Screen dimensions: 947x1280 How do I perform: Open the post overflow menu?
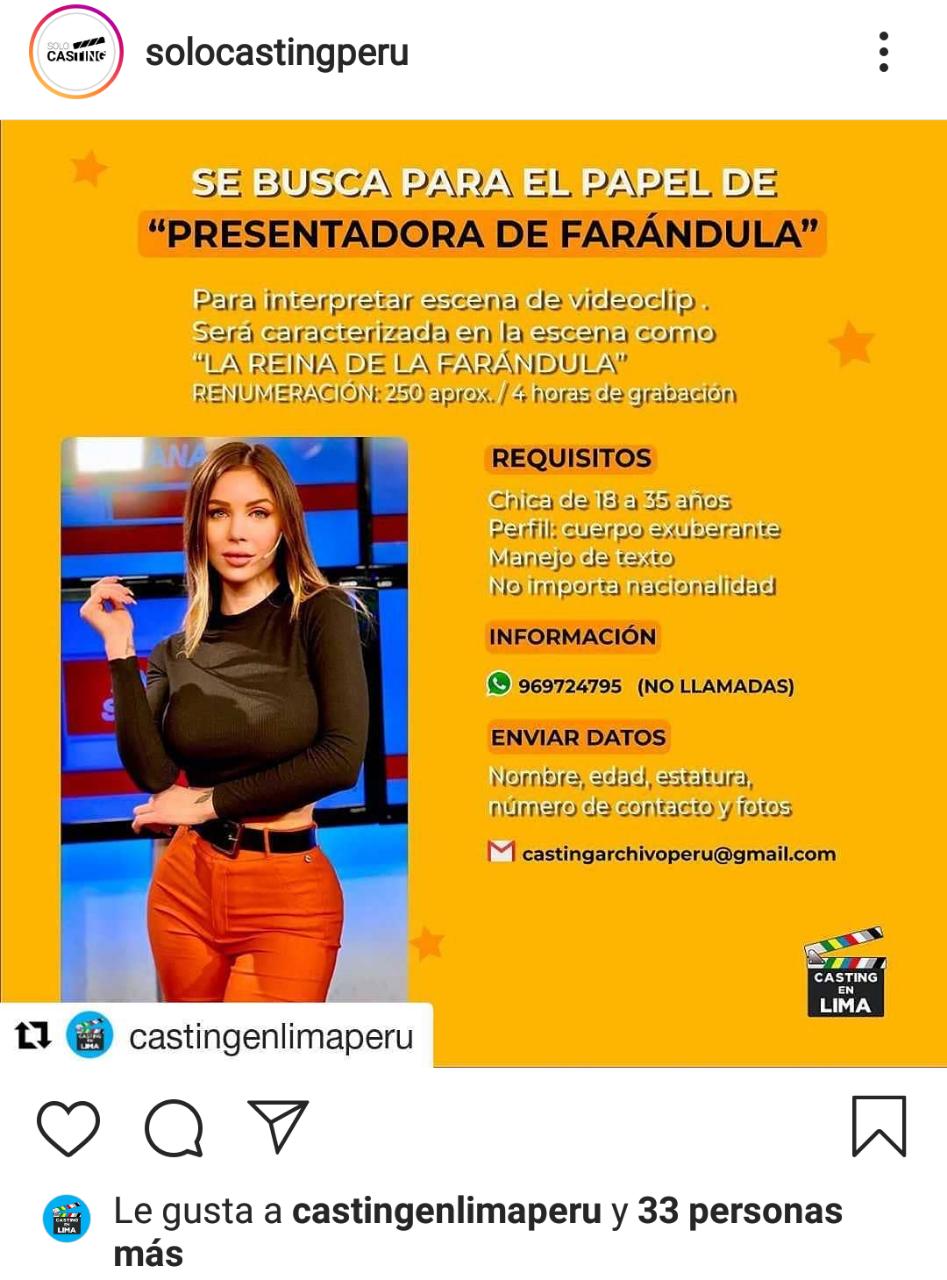(x=883, y=52)
